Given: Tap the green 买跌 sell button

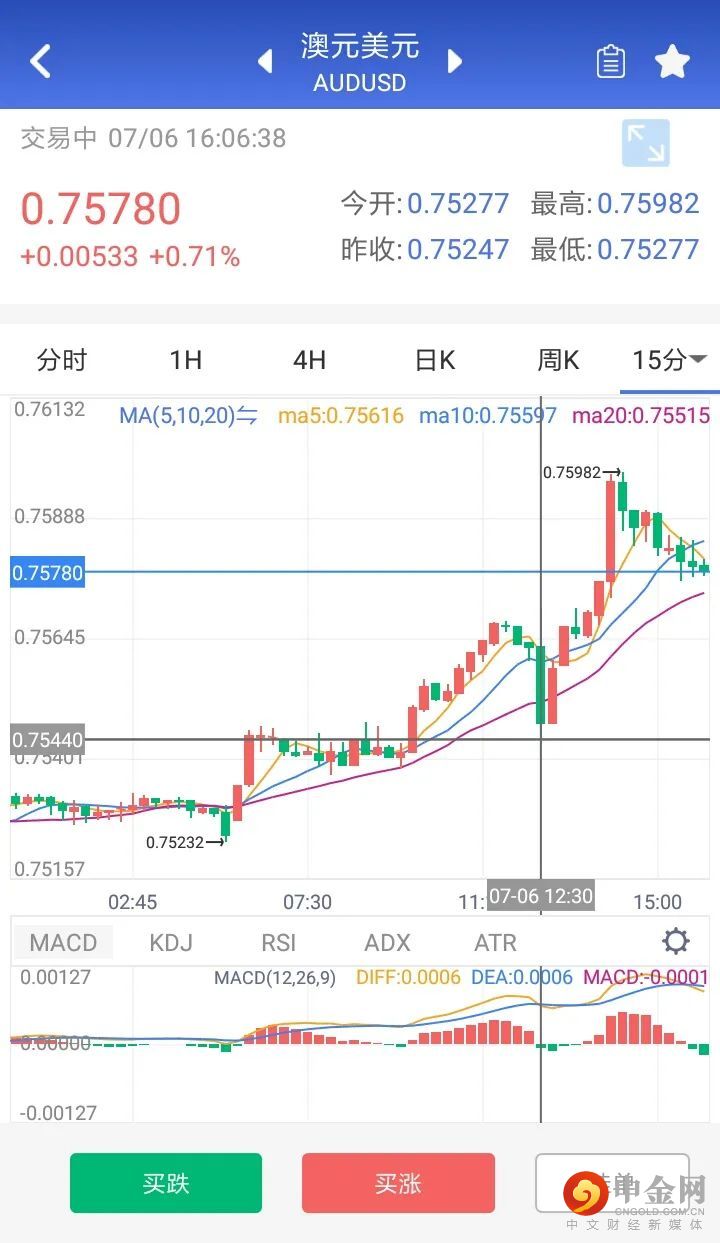Looking at the screenshot, I should (x=166, y=1183).
